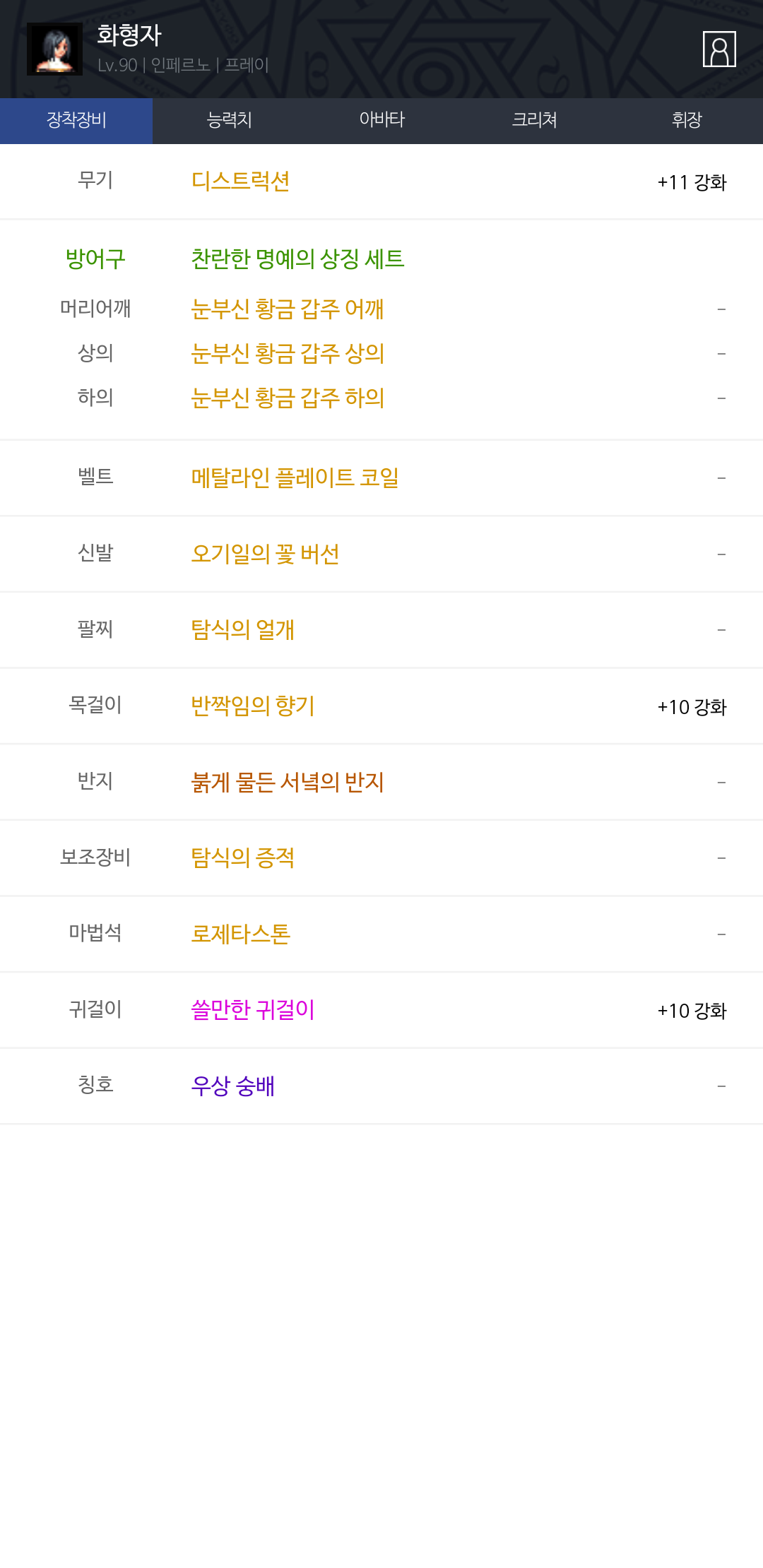Switch to the 휘장 tab
The height and width of the screenshot is (1568, 763).
coord(687,121)
